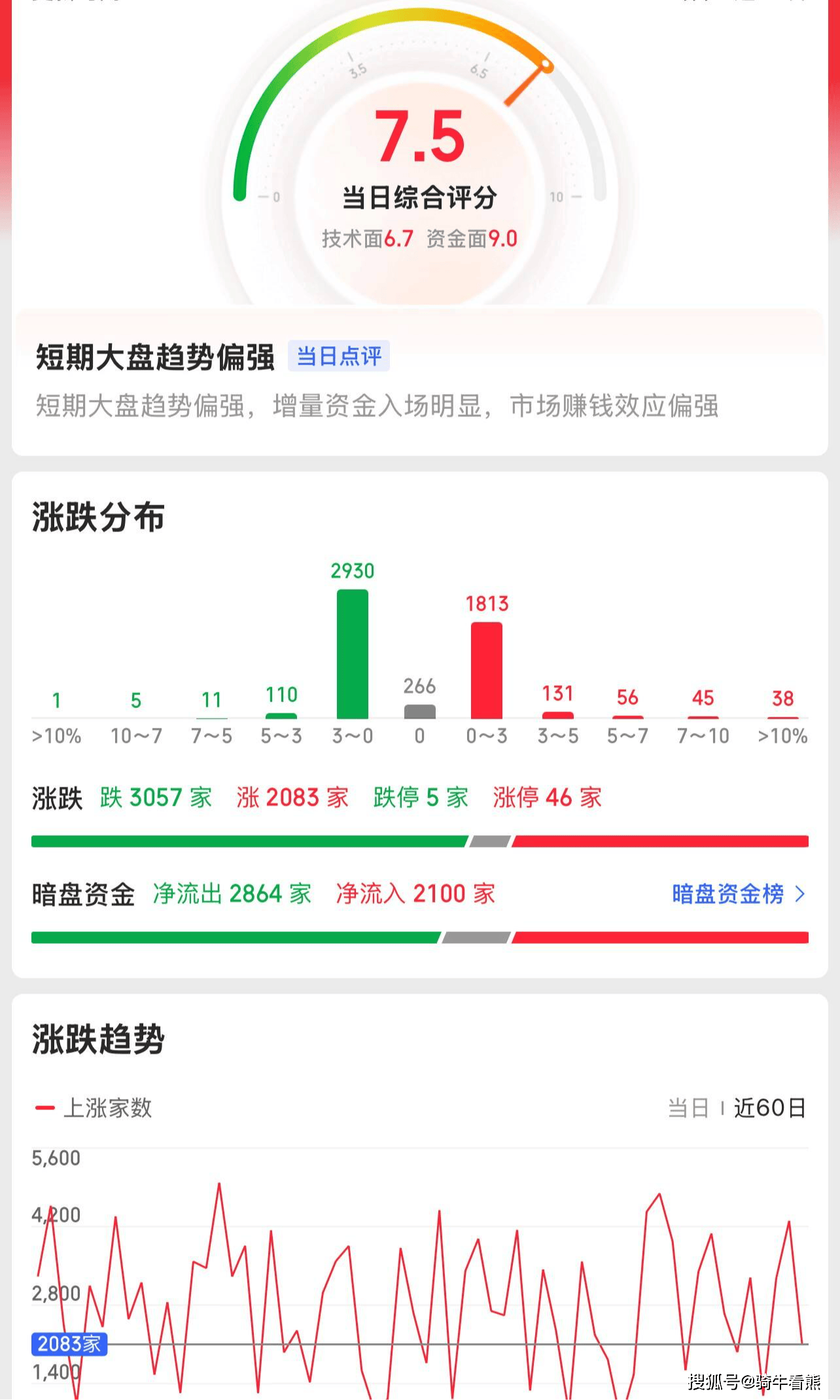Switch the trend chart to 当日
840x1400 pixels.
688,1108
